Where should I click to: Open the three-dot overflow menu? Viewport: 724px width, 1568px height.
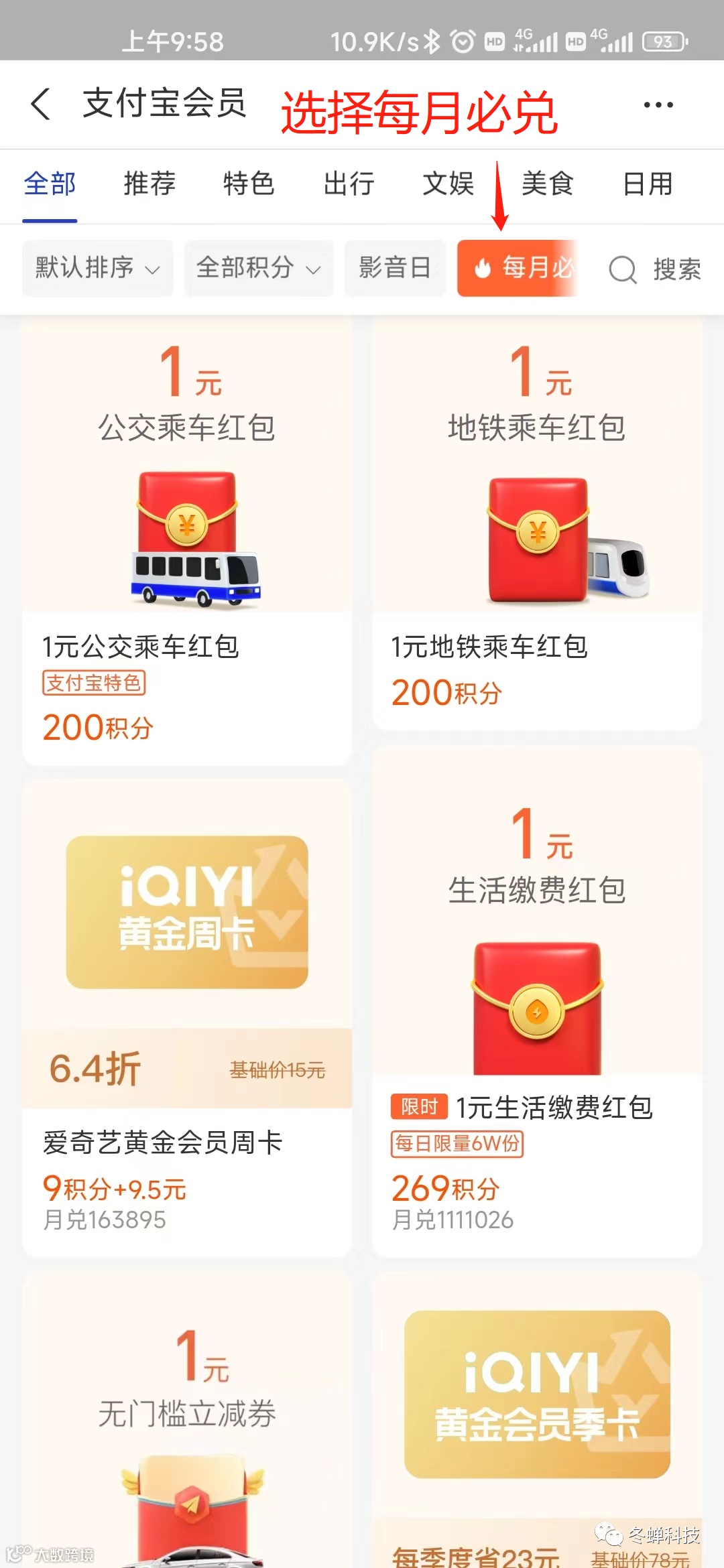coord(658,105)
